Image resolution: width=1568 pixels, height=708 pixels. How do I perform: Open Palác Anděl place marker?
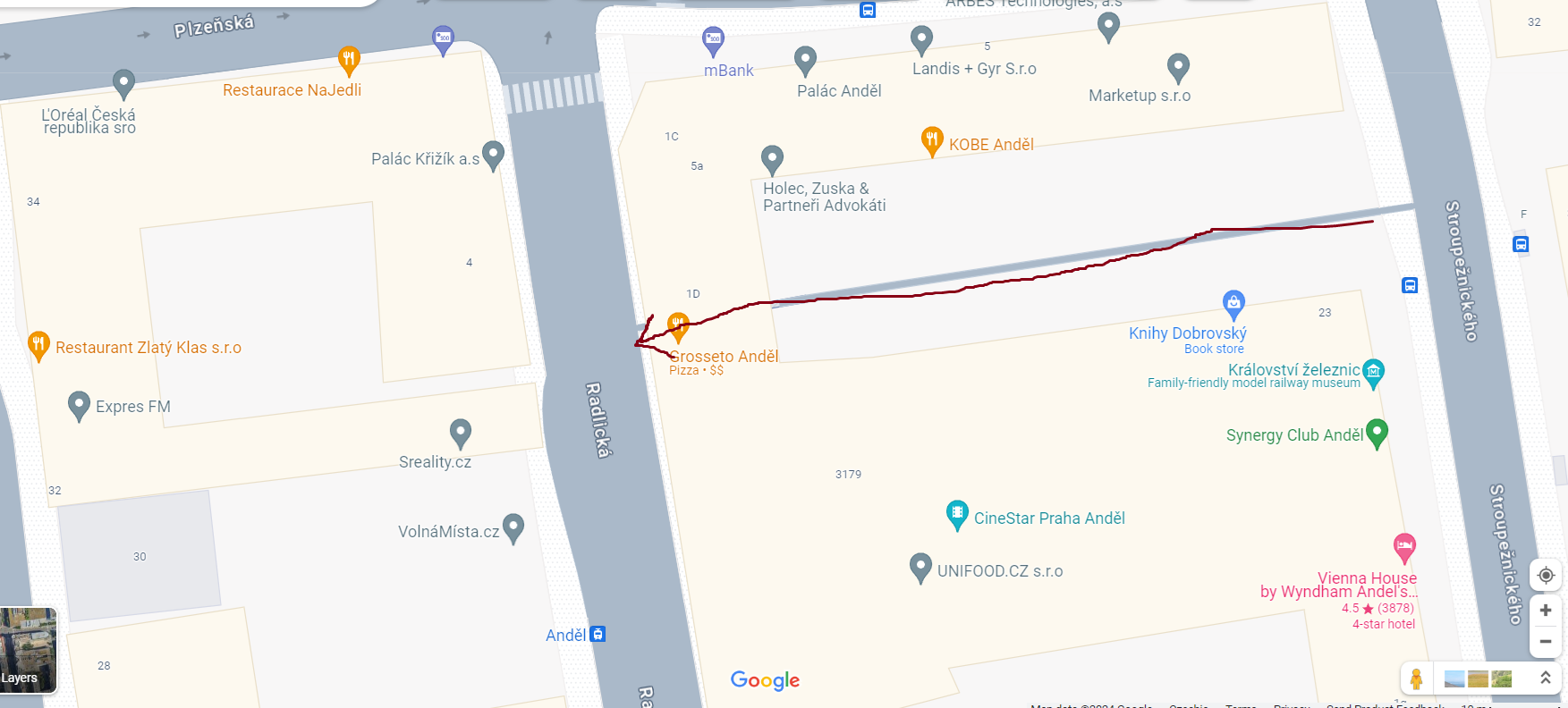point(805,61)
